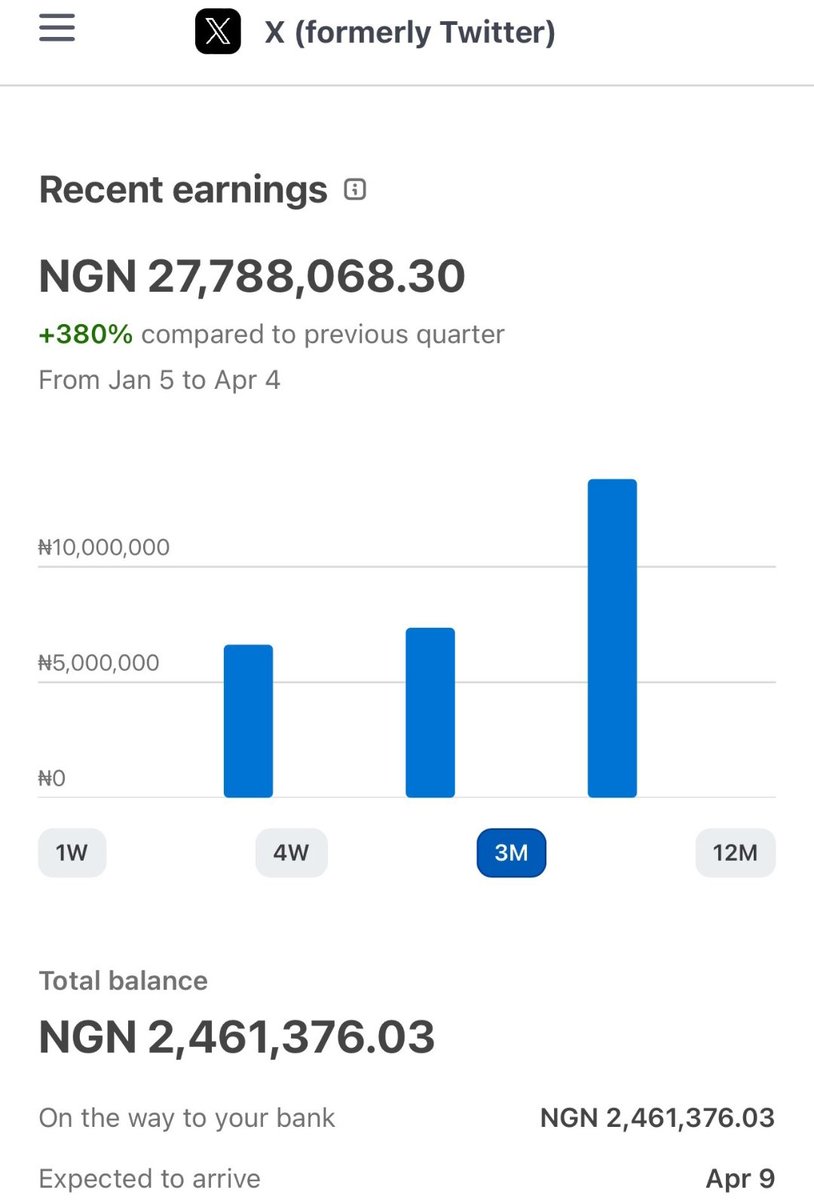The height and width of the screenshot is (1200, 814).
Task: Show earnings for 12M
Action: [735, 853]
